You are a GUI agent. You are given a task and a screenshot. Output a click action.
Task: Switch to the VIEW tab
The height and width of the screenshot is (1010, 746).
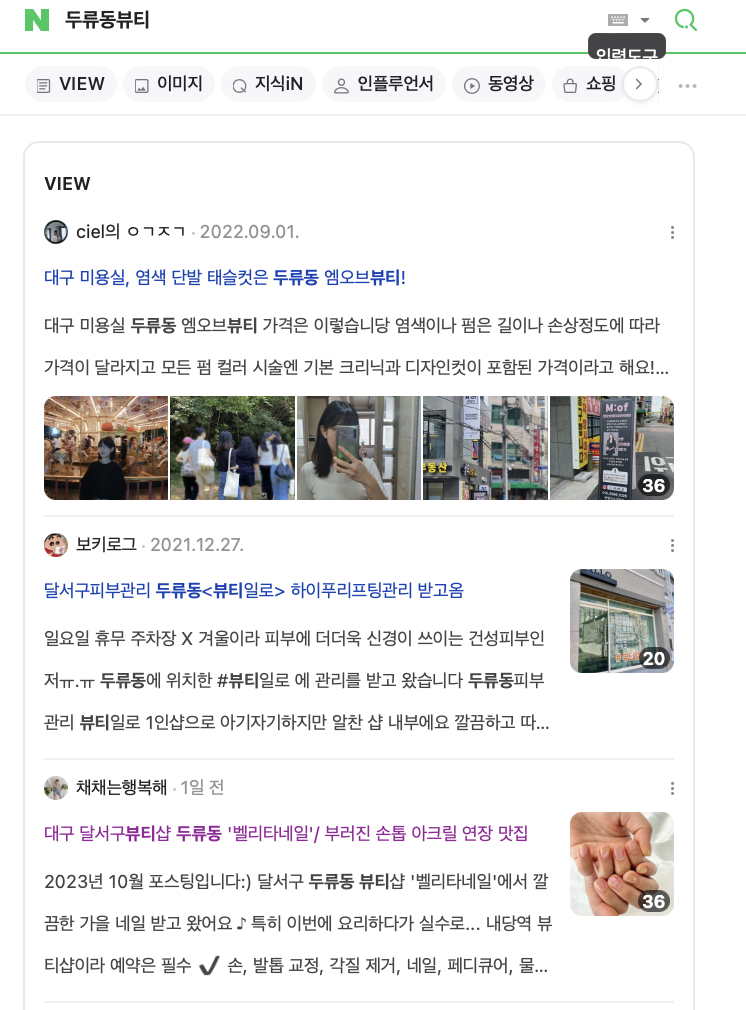[70, 85]
